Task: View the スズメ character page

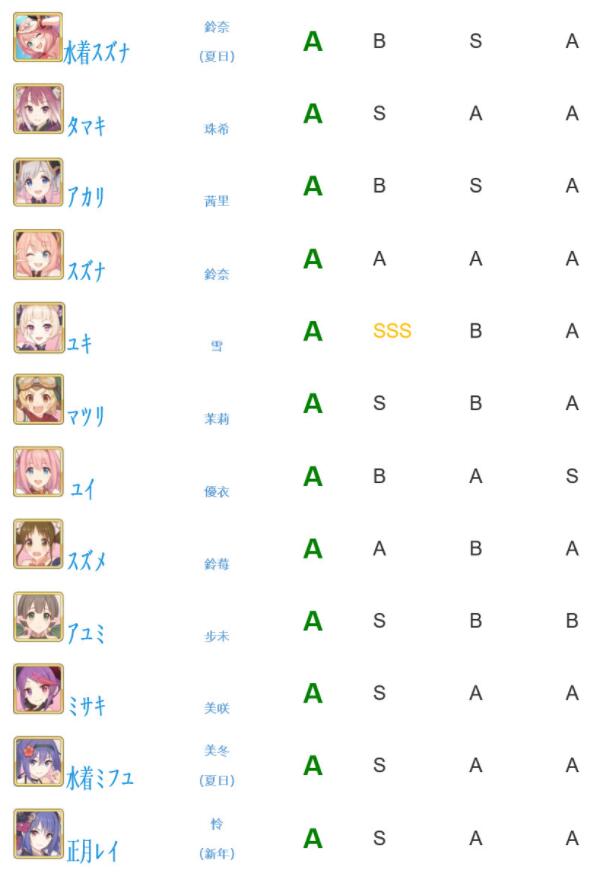Action: [x=86, y=561]
